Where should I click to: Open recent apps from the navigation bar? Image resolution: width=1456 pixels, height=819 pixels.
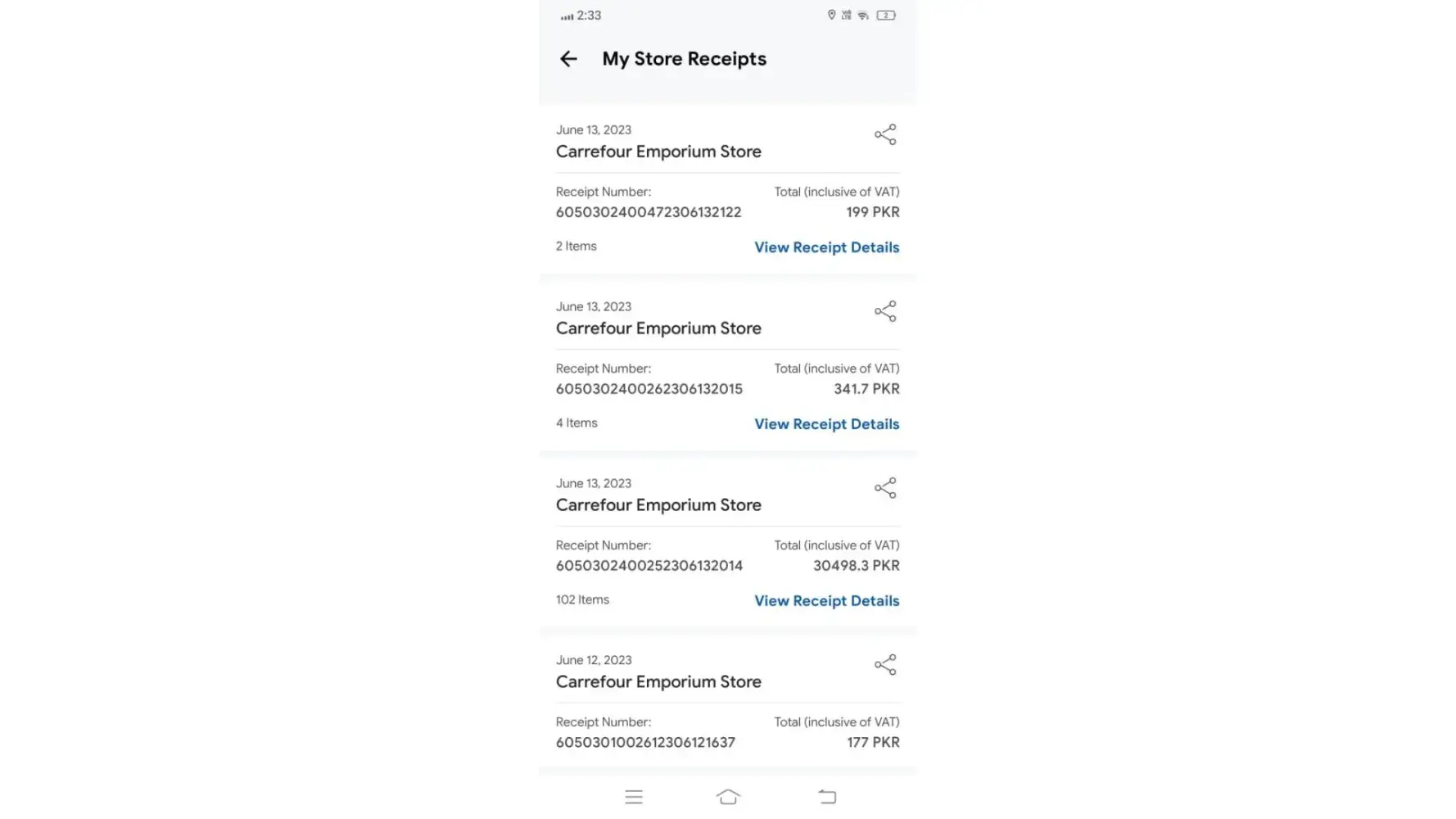click(634, 797)
